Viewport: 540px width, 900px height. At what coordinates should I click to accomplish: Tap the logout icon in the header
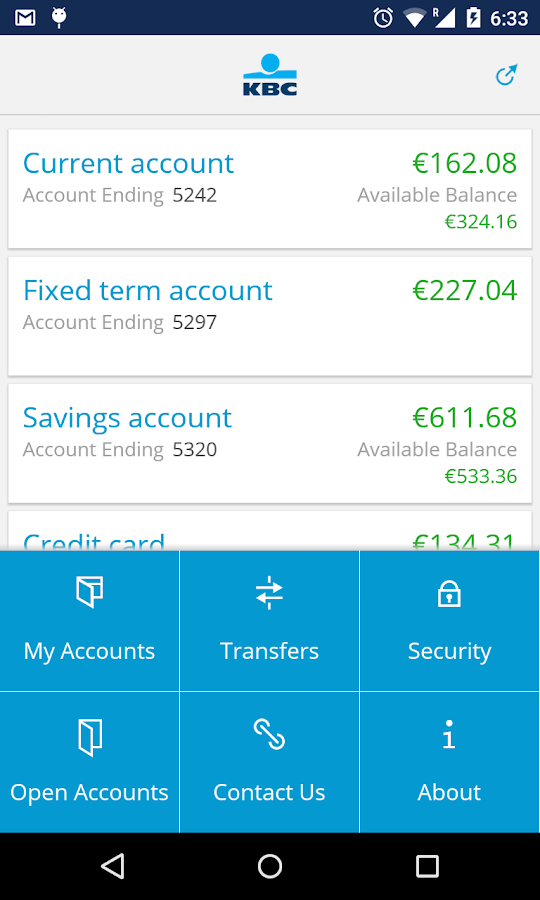click(507, 75)
